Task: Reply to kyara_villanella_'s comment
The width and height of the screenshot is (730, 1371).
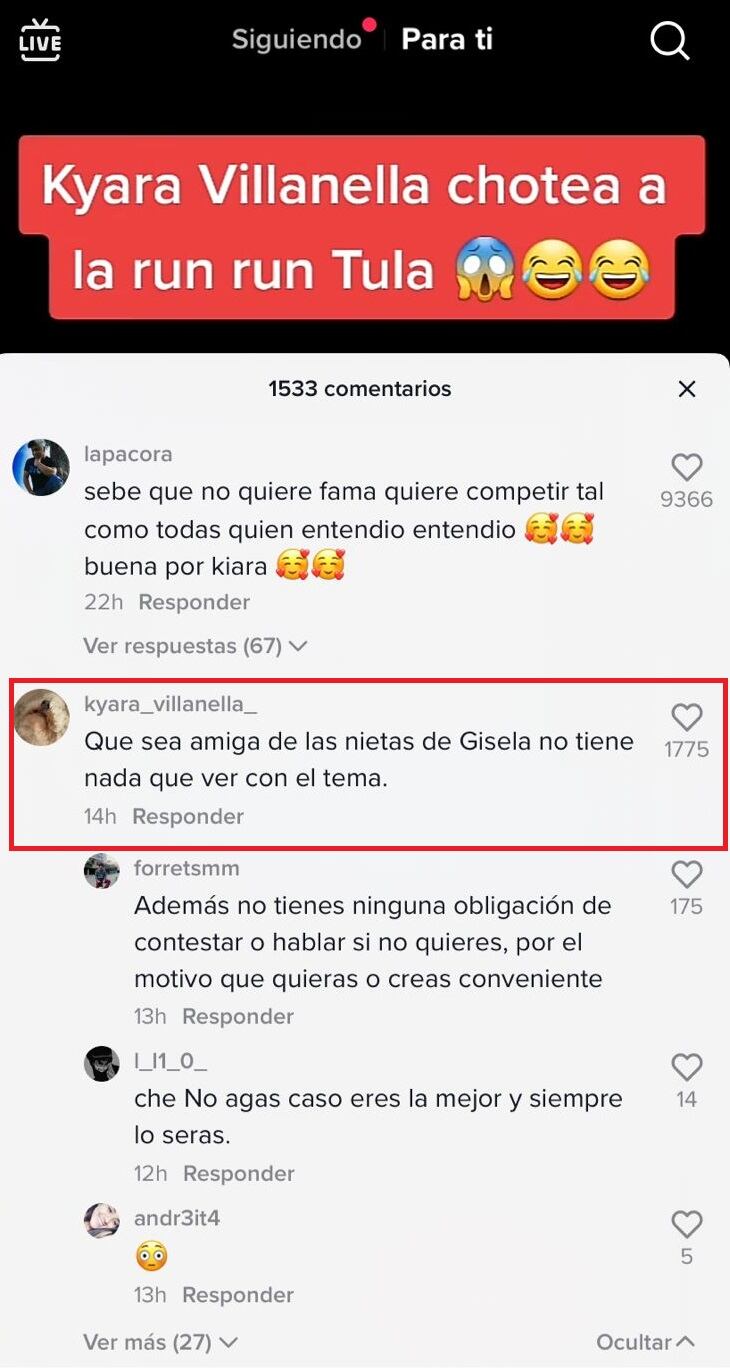Action: pos(188,816)
